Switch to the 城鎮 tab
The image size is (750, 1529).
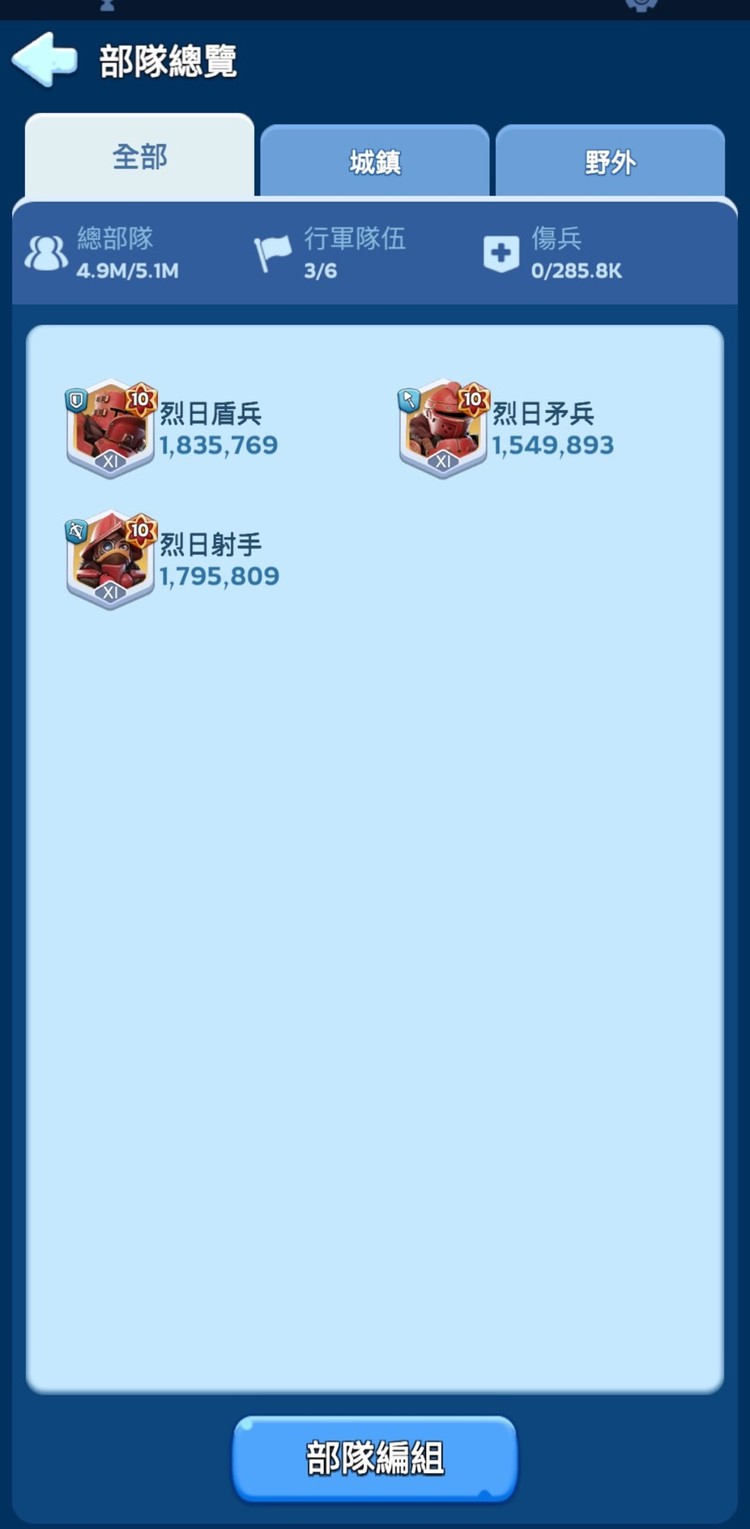click(x=375, y=161)
